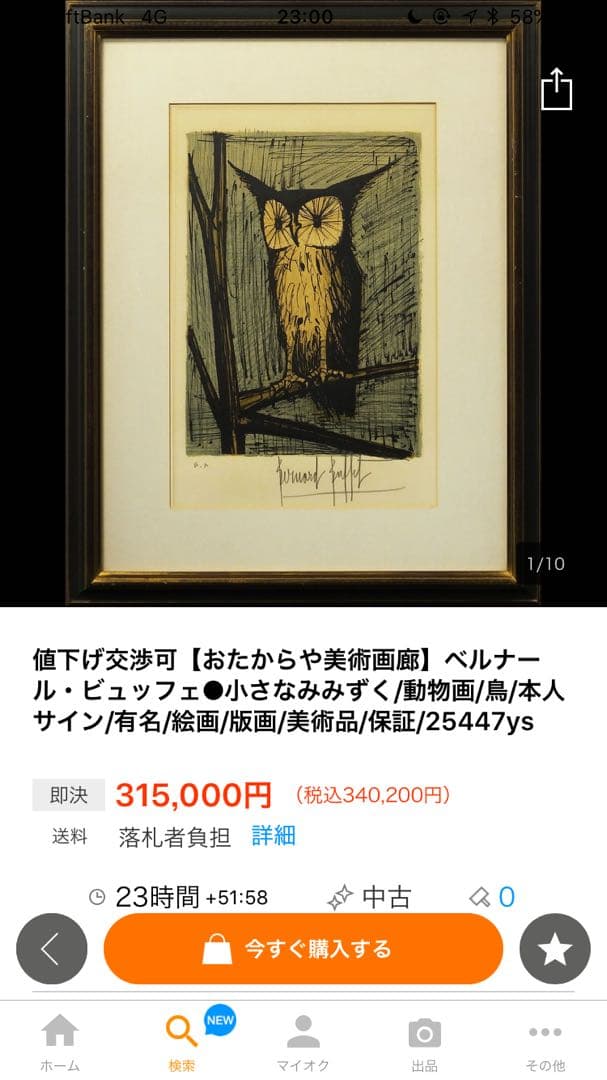Open the マイオク tab
Viewport: 607px width, 1080px height.
[303, 1040]
